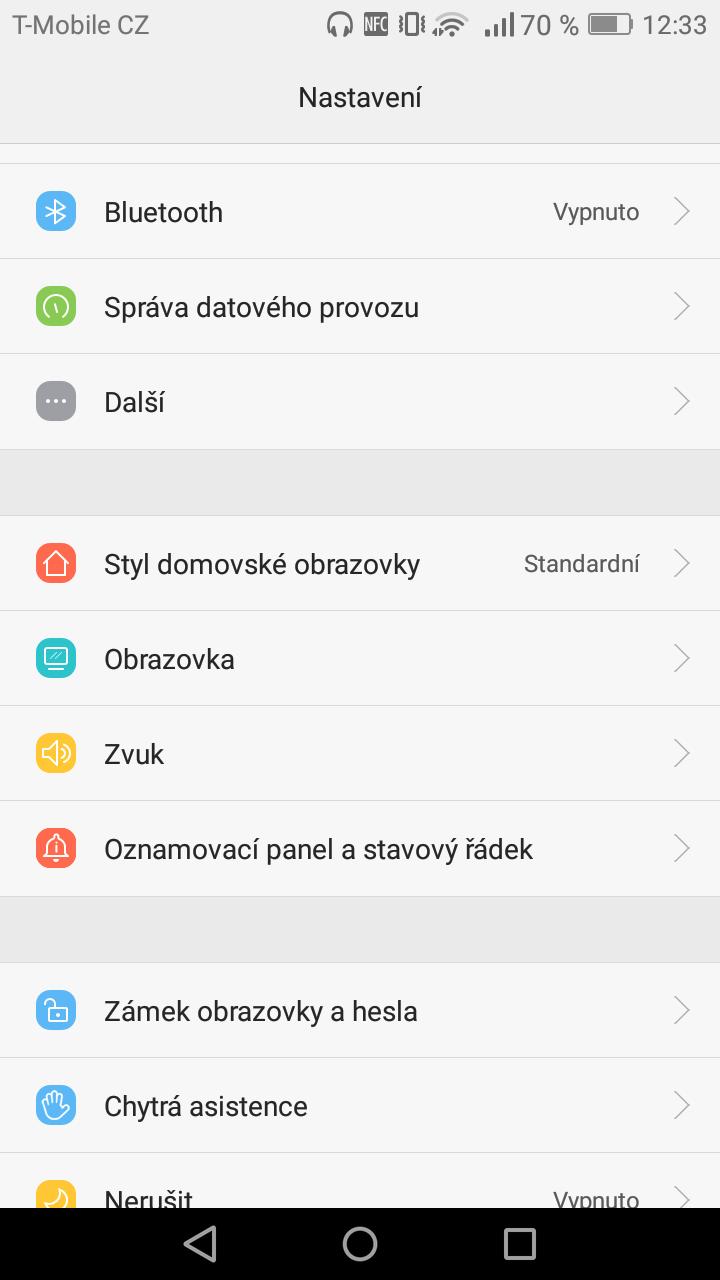Open Styl domovské obrazovky setting

(360, 564)
